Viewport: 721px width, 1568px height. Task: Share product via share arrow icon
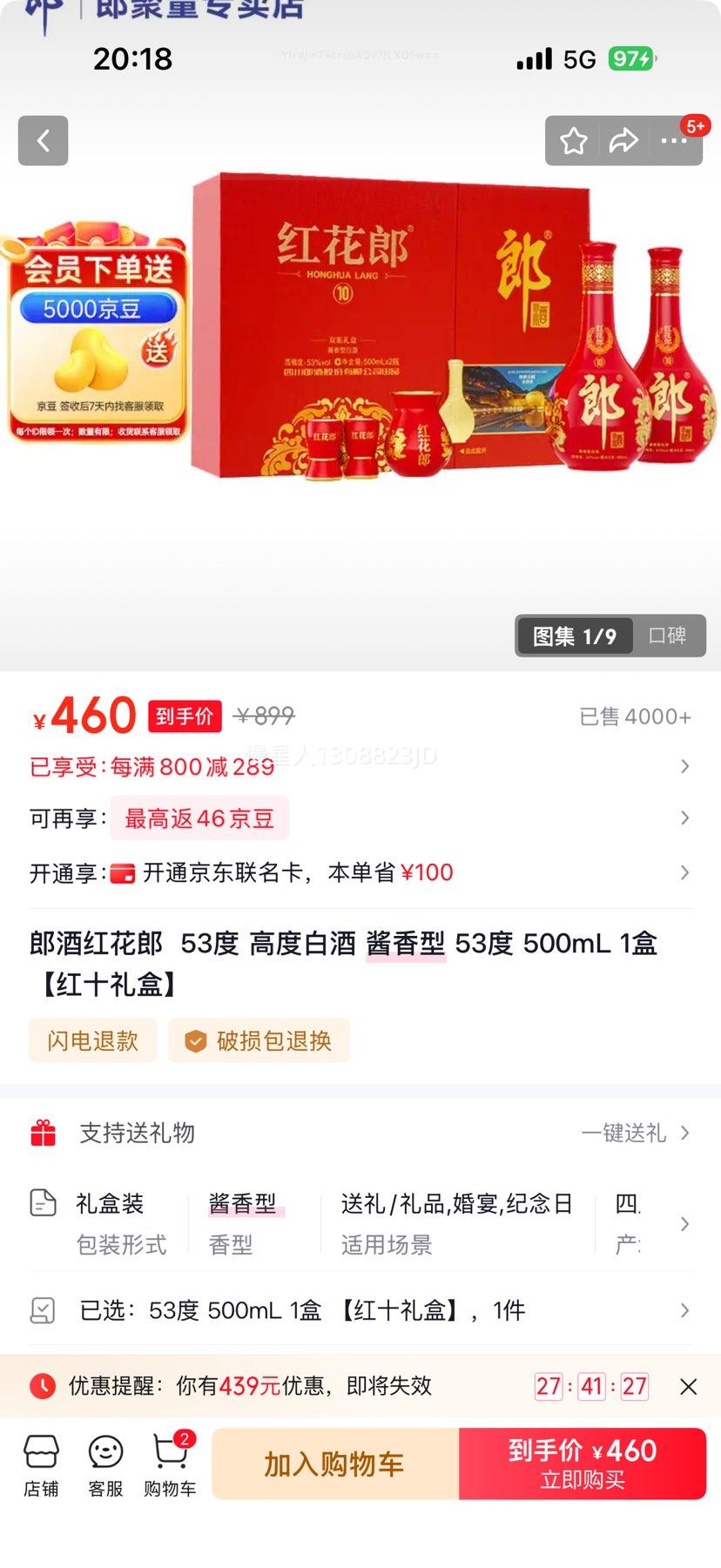tap(623, 140)
